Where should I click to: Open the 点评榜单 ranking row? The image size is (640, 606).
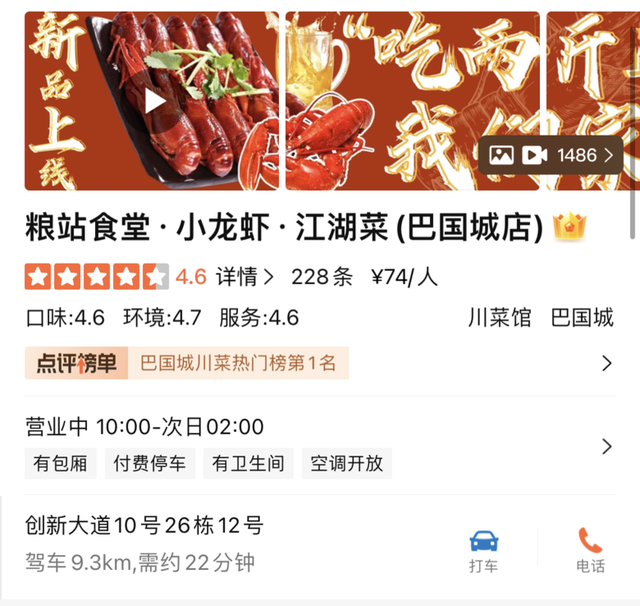click(x=320, y=363)
